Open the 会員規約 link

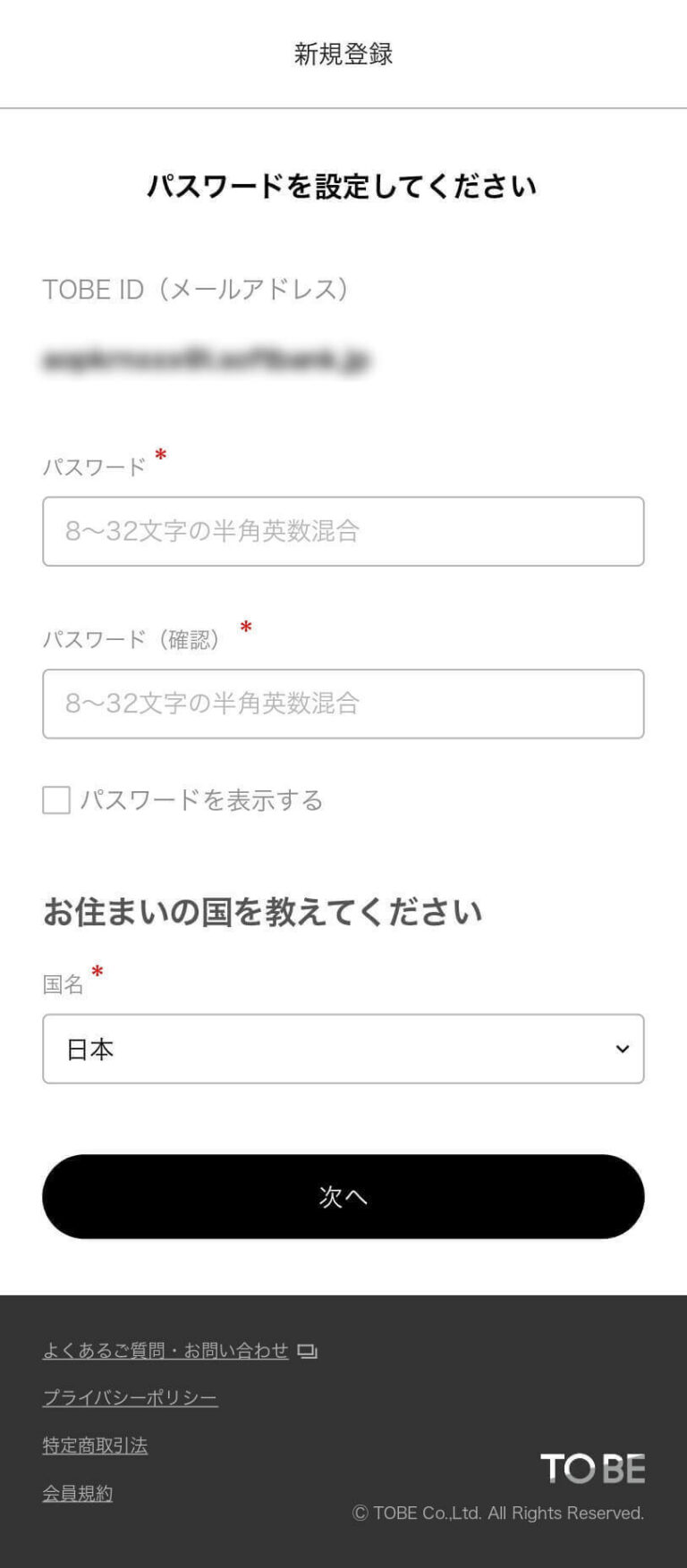77,1493
